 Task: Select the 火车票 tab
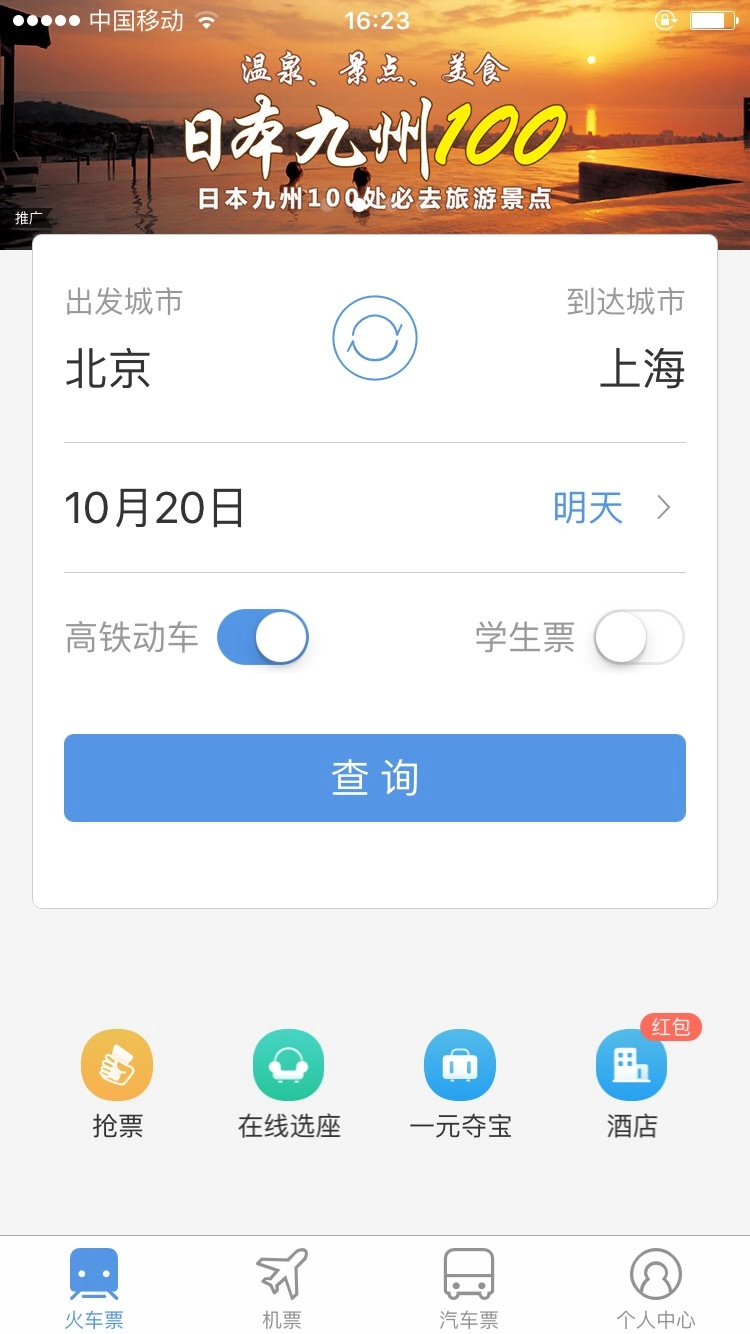(x=94, y=1288)
